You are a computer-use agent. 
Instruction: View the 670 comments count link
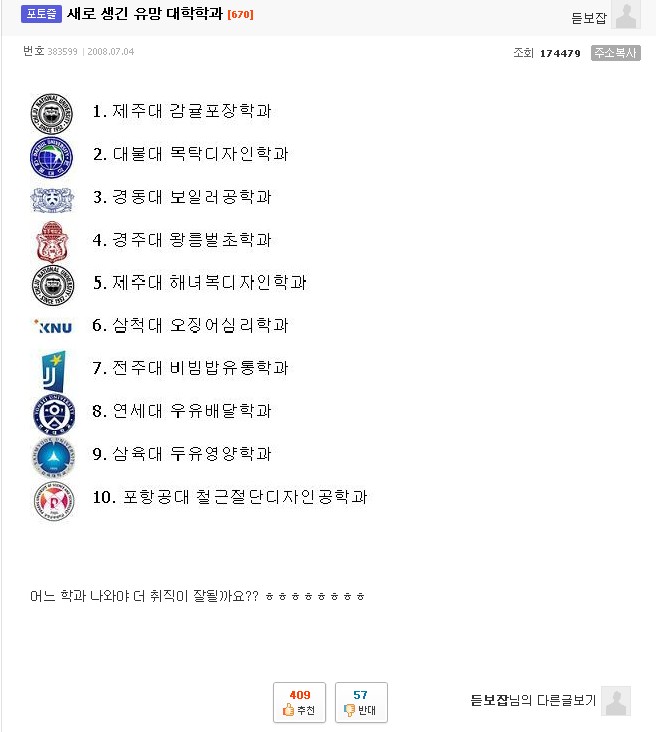(241, 16)
